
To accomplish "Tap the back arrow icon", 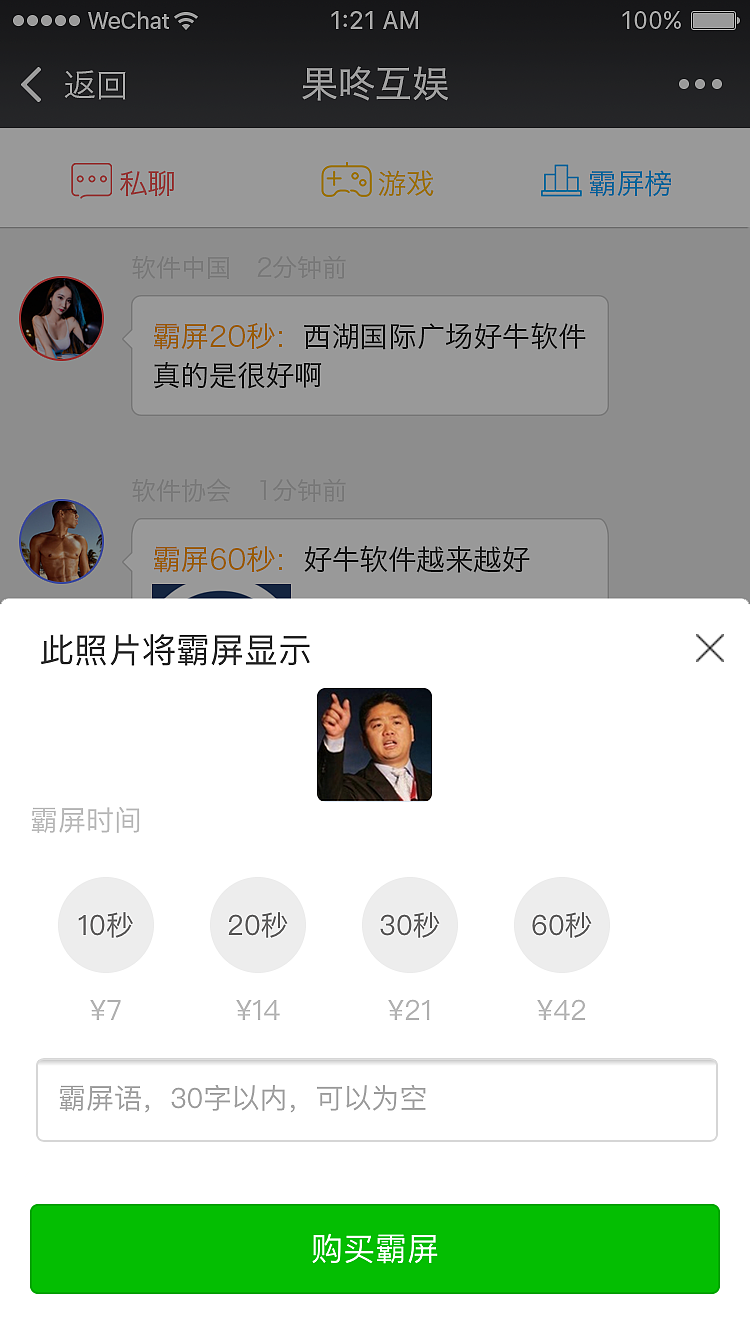I will pyautogui.click(x=30, y=85).
